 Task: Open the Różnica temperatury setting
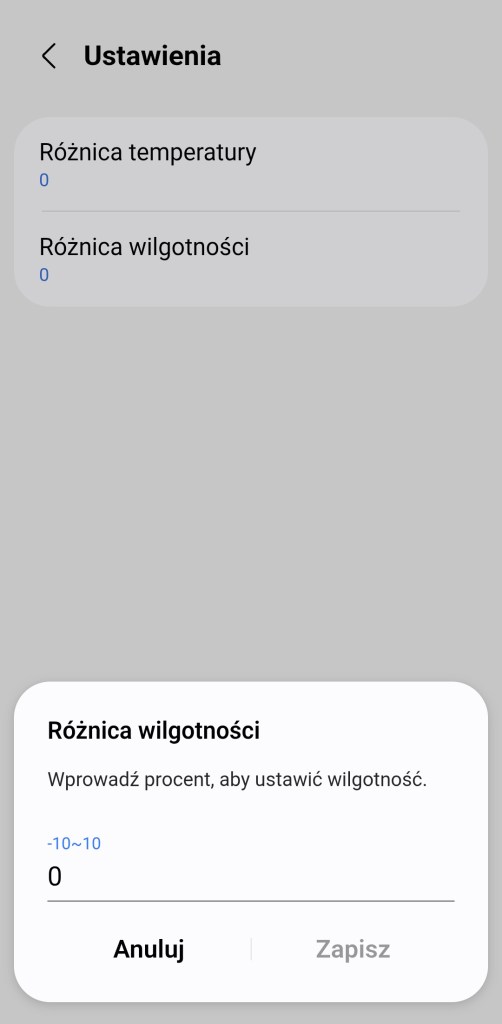251,165
